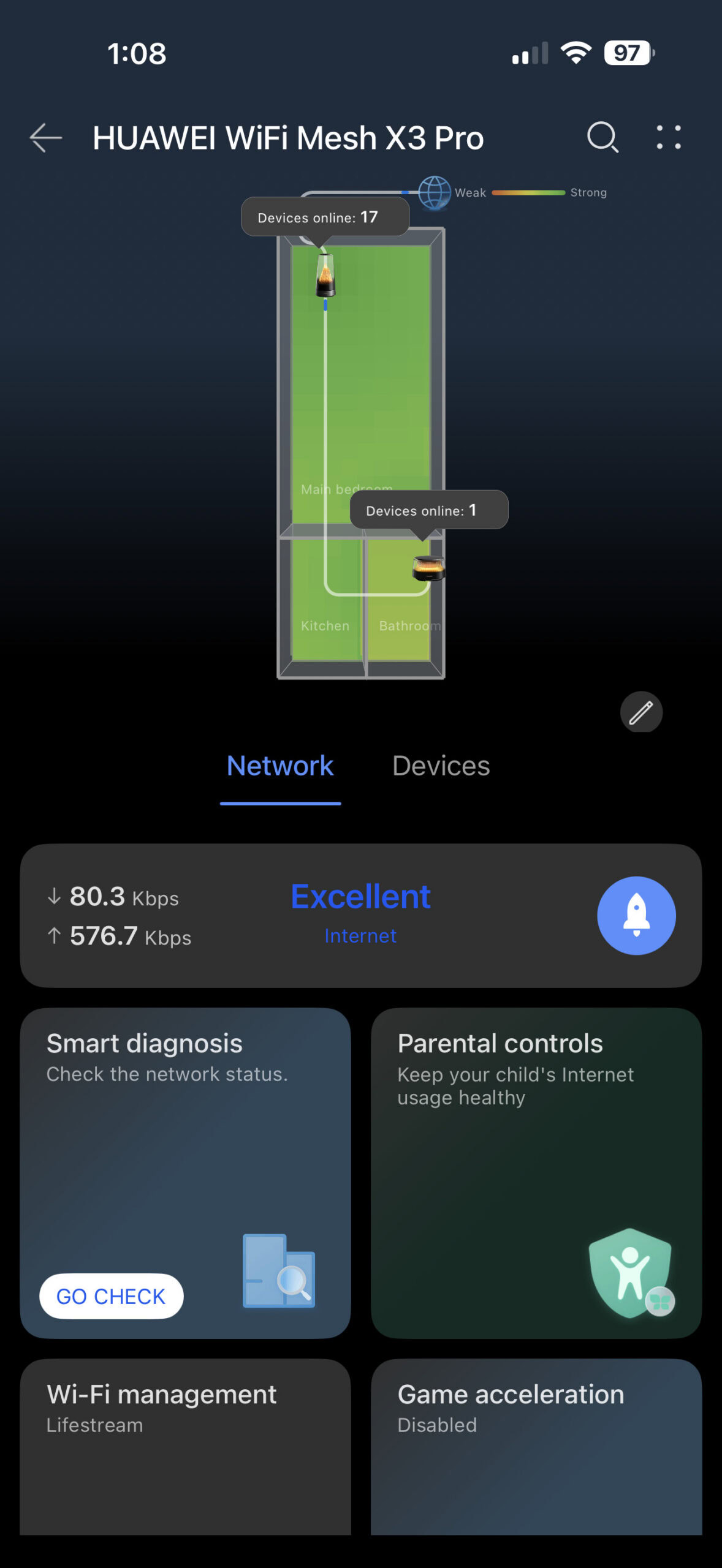Open the more options grid icon

point(668,137)
